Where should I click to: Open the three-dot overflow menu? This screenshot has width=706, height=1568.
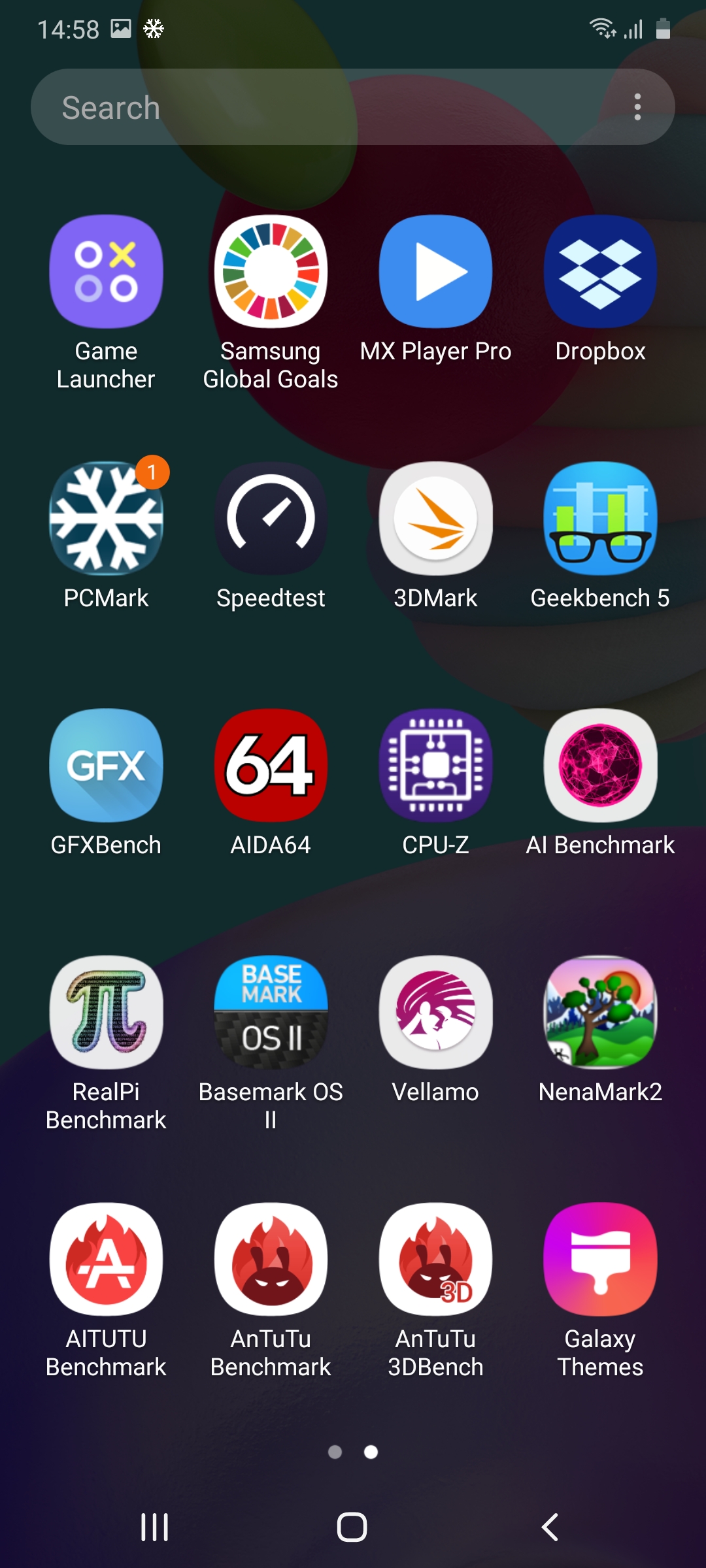click(x=637, y=107)
